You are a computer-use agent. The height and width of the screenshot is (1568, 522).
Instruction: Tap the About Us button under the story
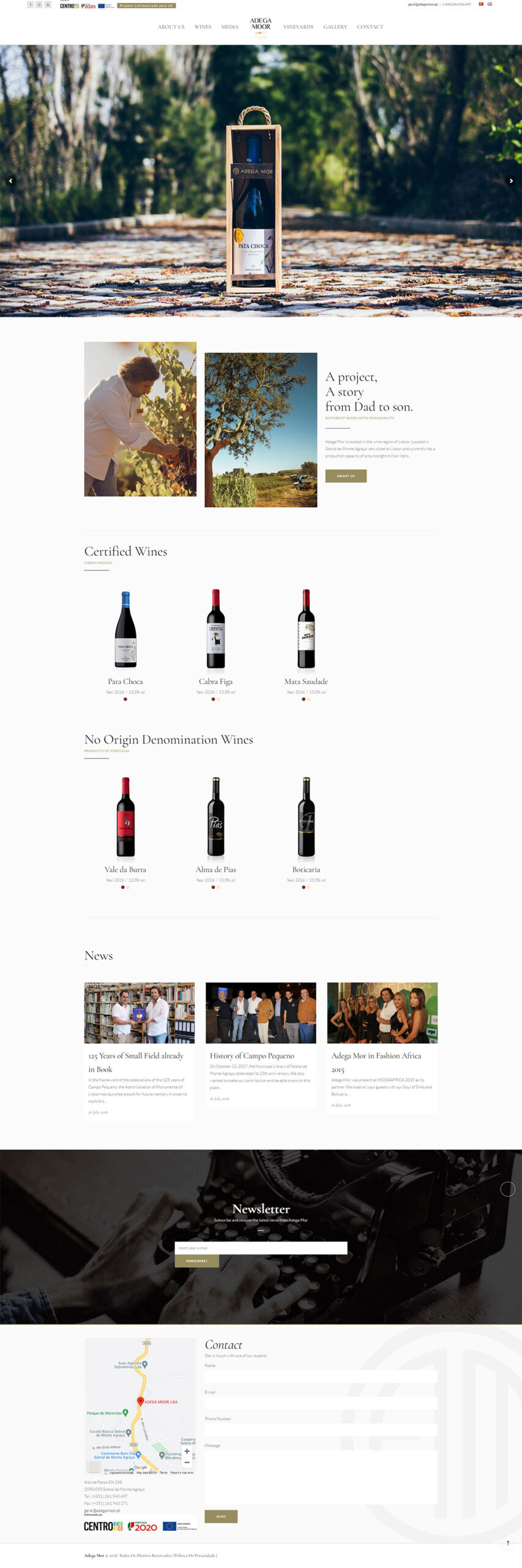click(346, 475)
